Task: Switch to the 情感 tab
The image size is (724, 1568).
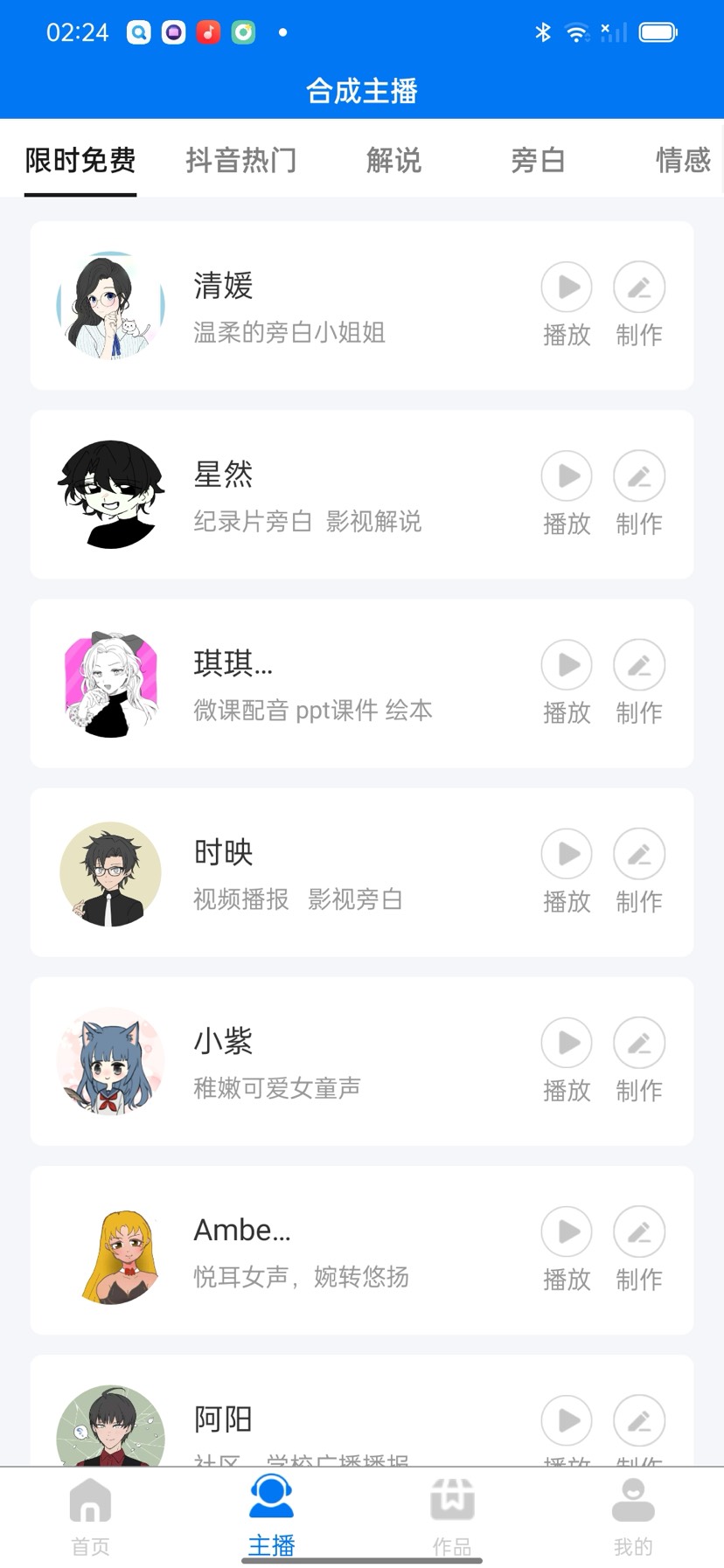Action: point(683,160)
